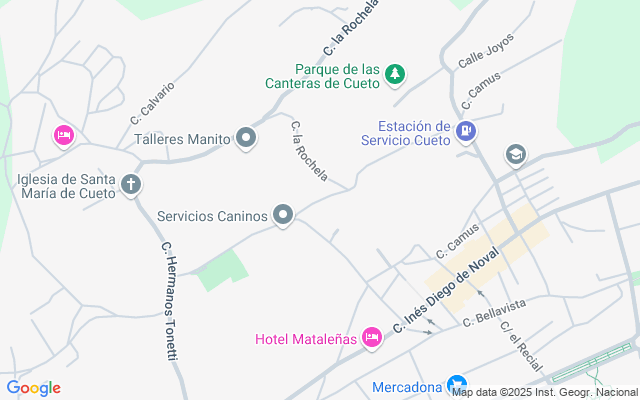This screenshot has height=400, width=640.
Task: Tap the Mercadona shopping cart marker
Action: [457, 385]
